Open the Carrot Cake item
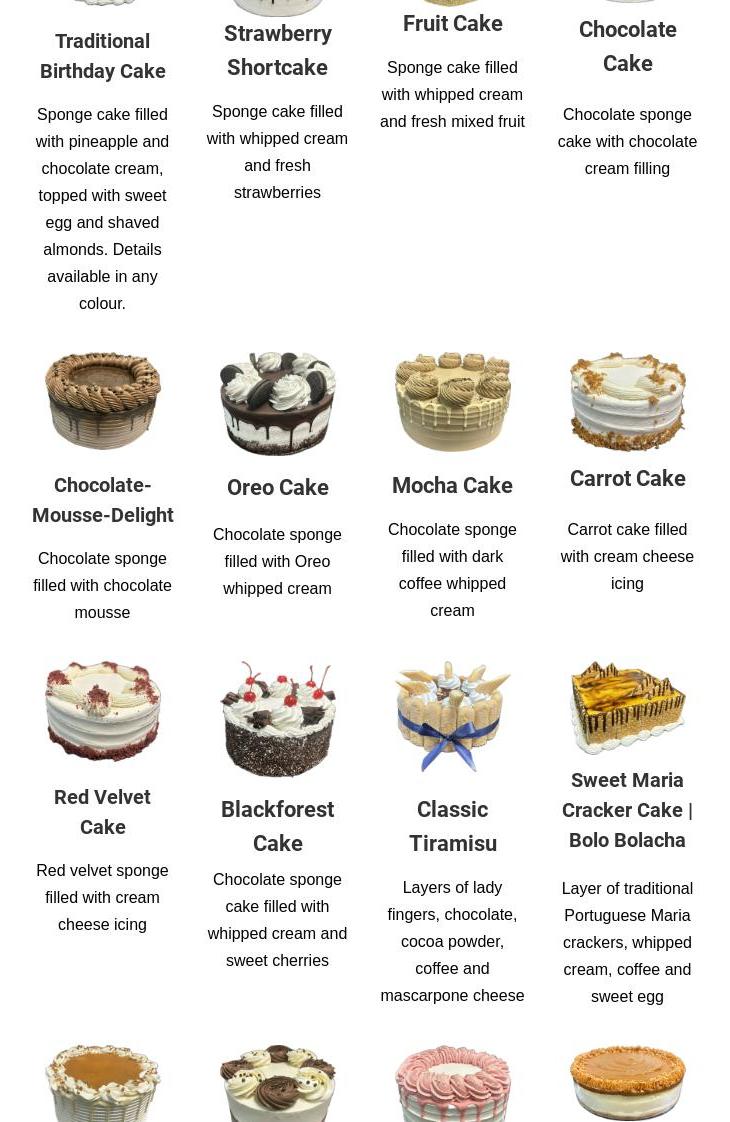The width and height of the screenshot is (730, 1122). (627, 478)
